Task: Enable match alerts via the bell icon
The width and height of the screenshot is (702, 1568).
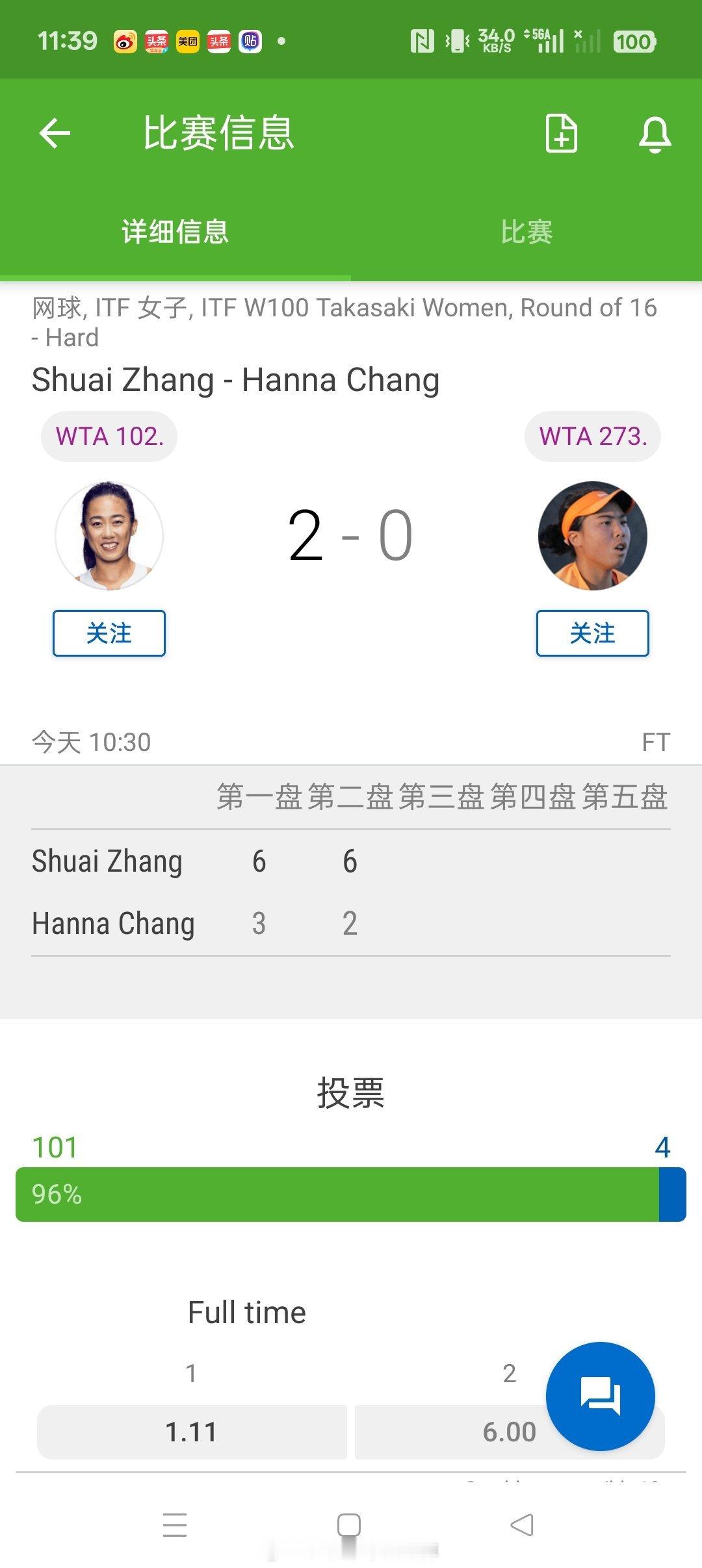Action: coord(656,133)
